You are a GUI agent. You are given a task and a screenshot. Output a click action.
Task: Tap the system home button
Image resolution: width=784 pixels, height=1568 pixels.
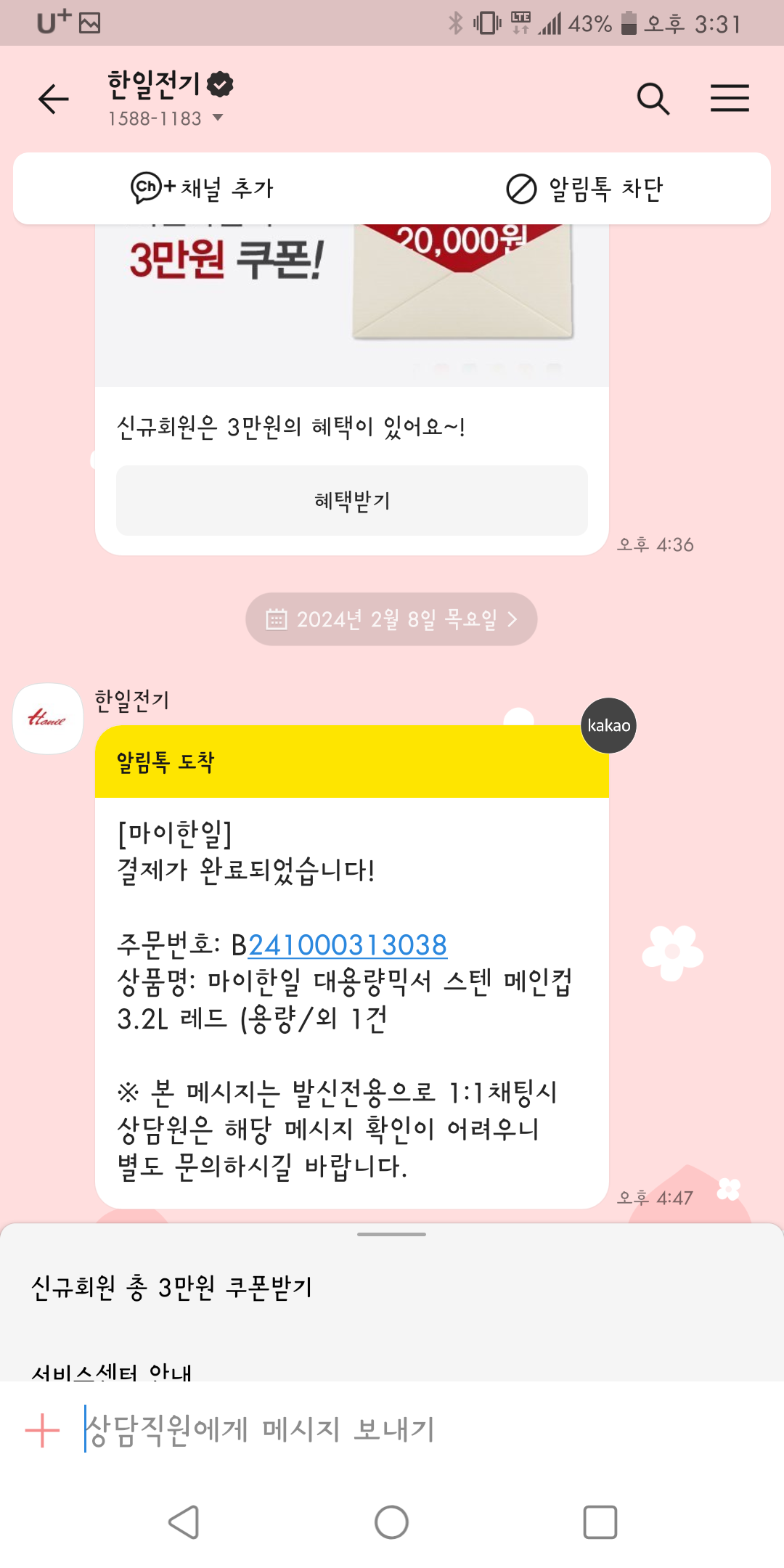tap(391, 1522)
